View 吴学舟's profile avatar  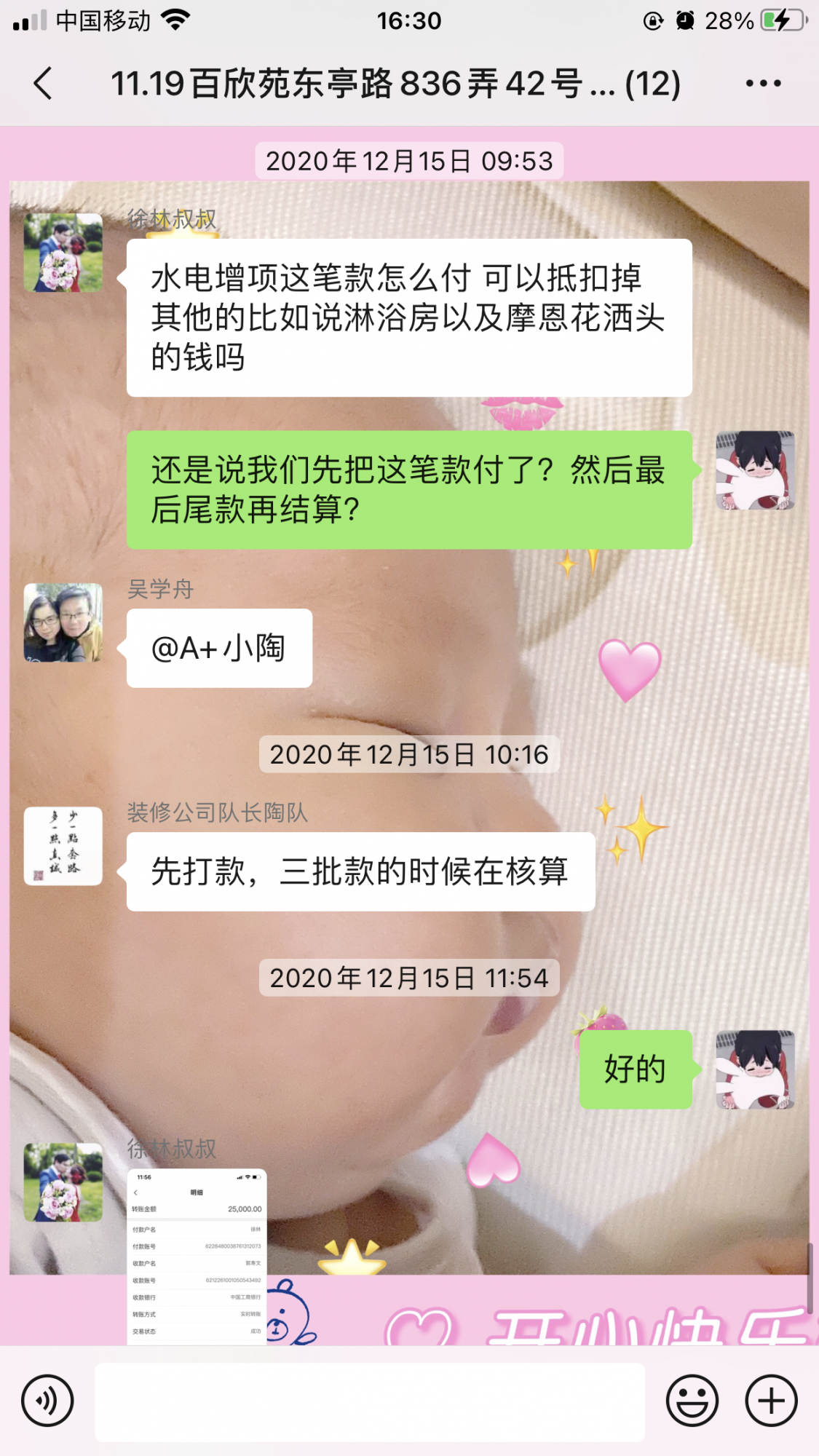click(x=63, y=622)
